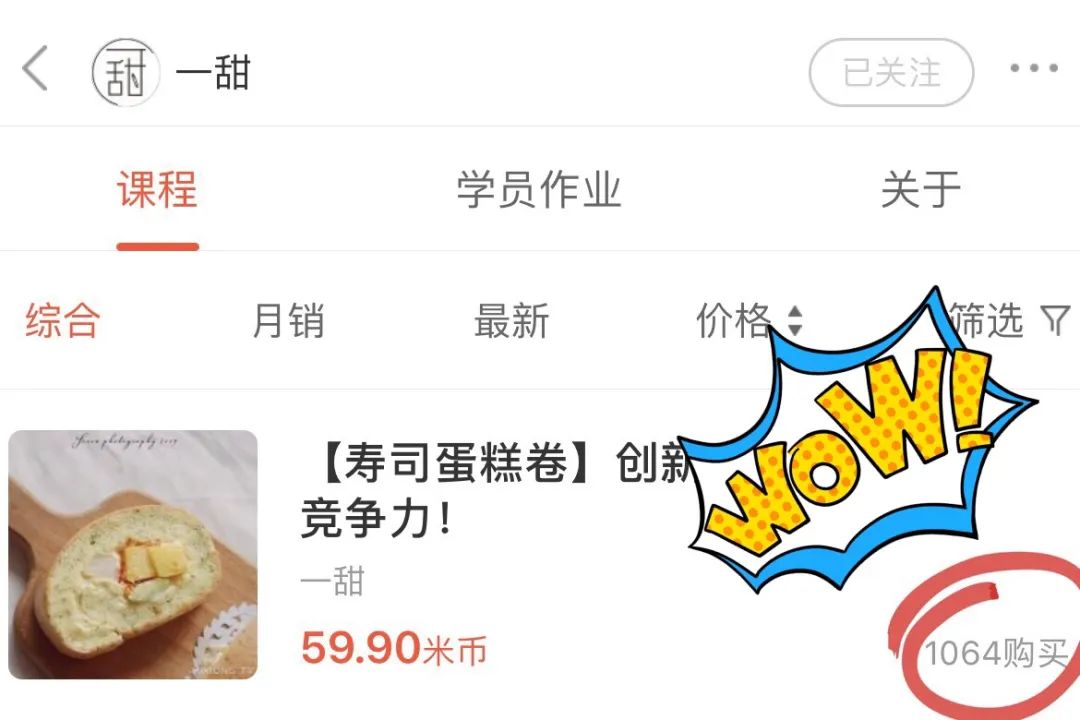Open the three-dot overflow menu
Screen dimensions: 1080x720
tap(1033, 70)
